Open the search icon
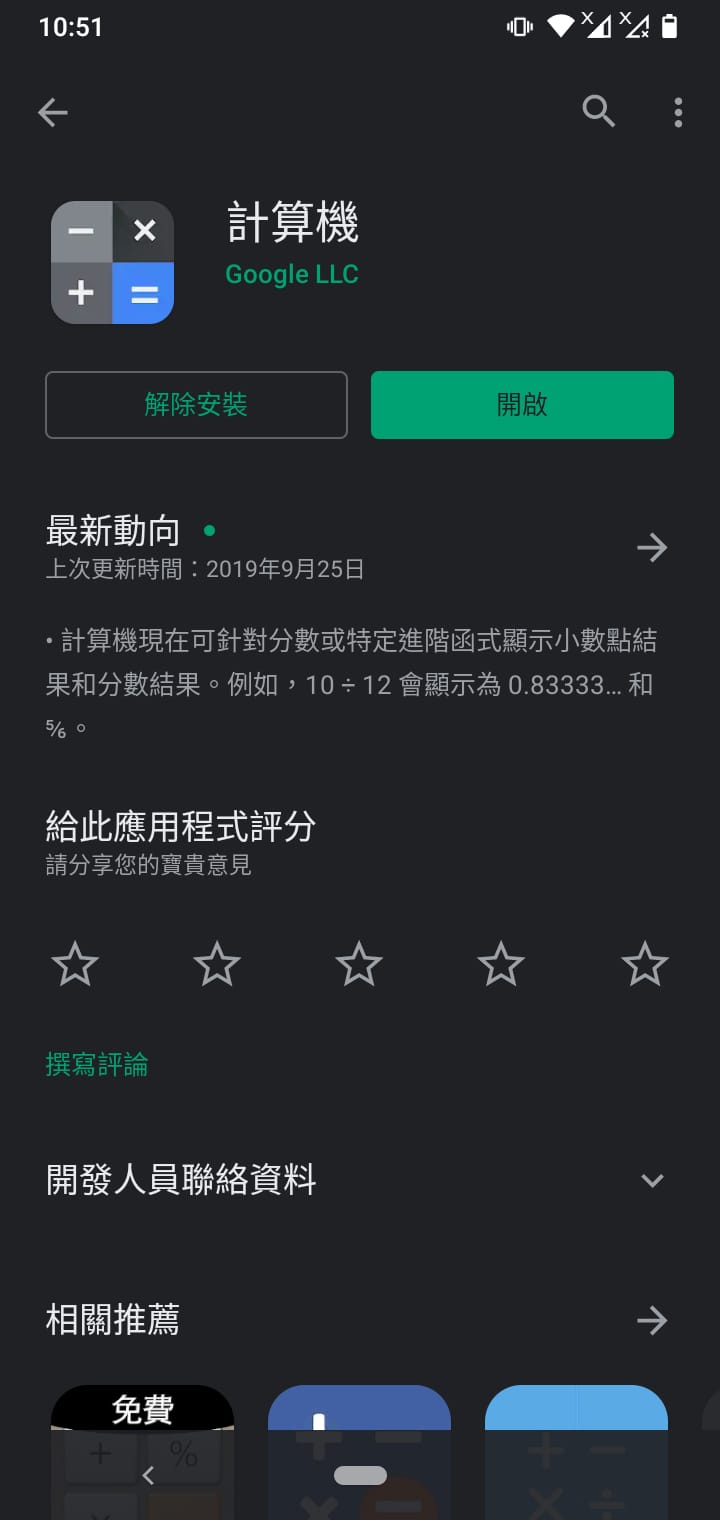 tap(599, 112)
